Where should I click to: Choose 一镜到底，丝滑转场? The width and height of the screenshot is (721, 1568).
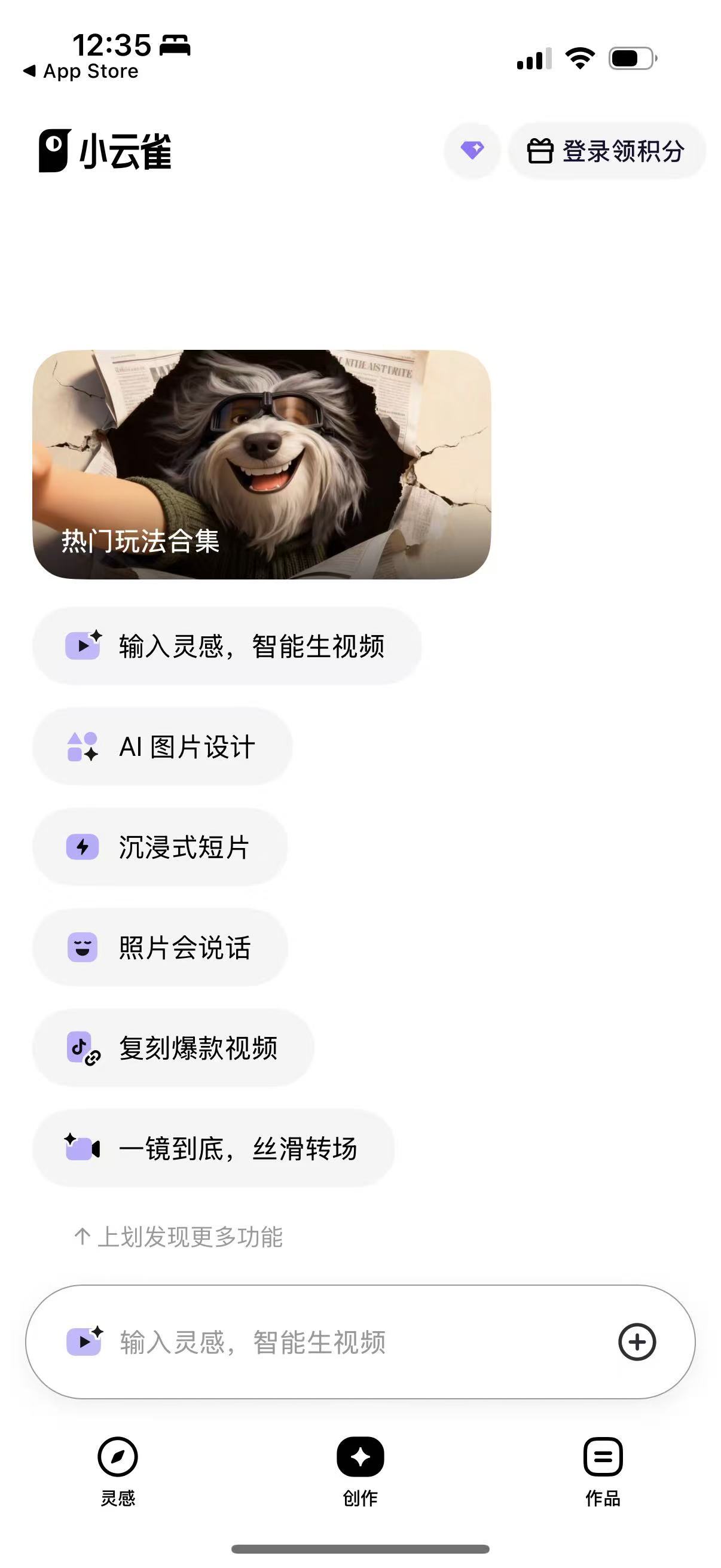click(213, 1148)
